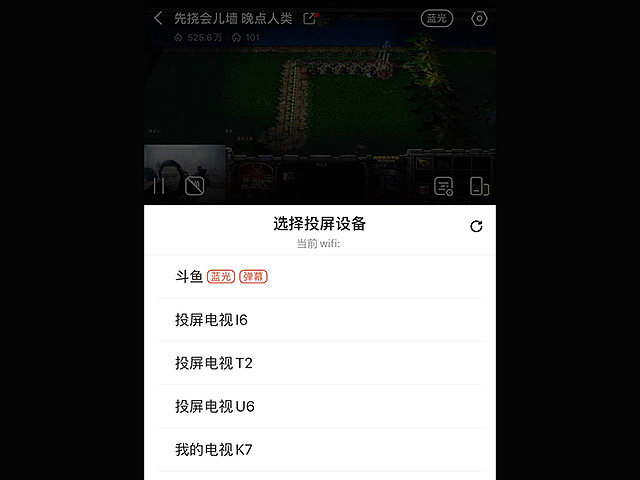Refresh the casting device list

pyautogui.click(x=476, y=226)
